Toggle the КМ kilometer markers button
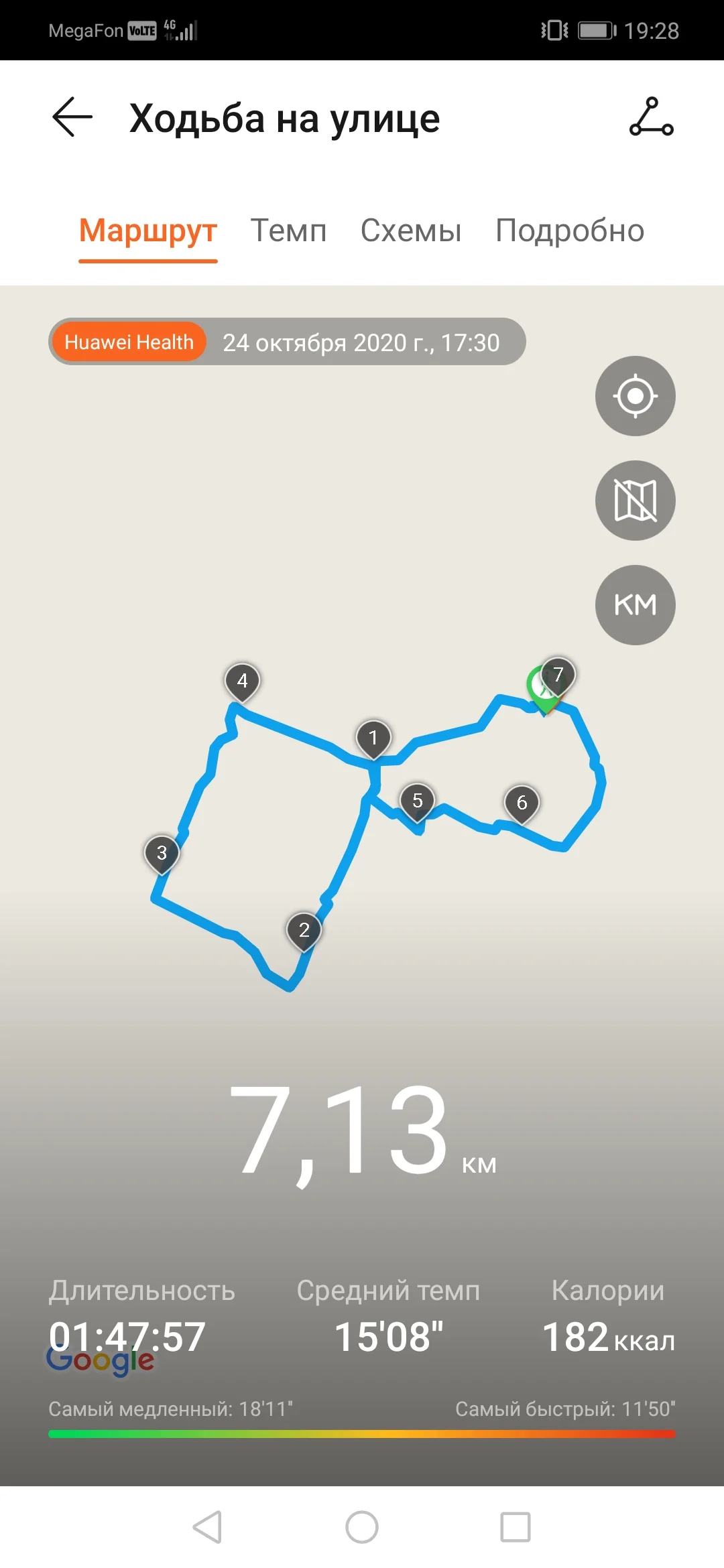 tap(636, 605)
